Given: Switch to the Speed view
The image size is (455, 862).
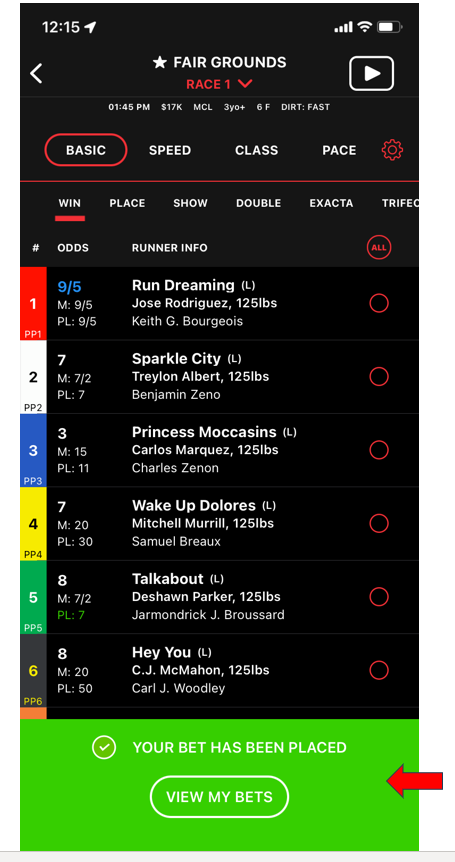Looking at the screenshot, I should point(170,151).
